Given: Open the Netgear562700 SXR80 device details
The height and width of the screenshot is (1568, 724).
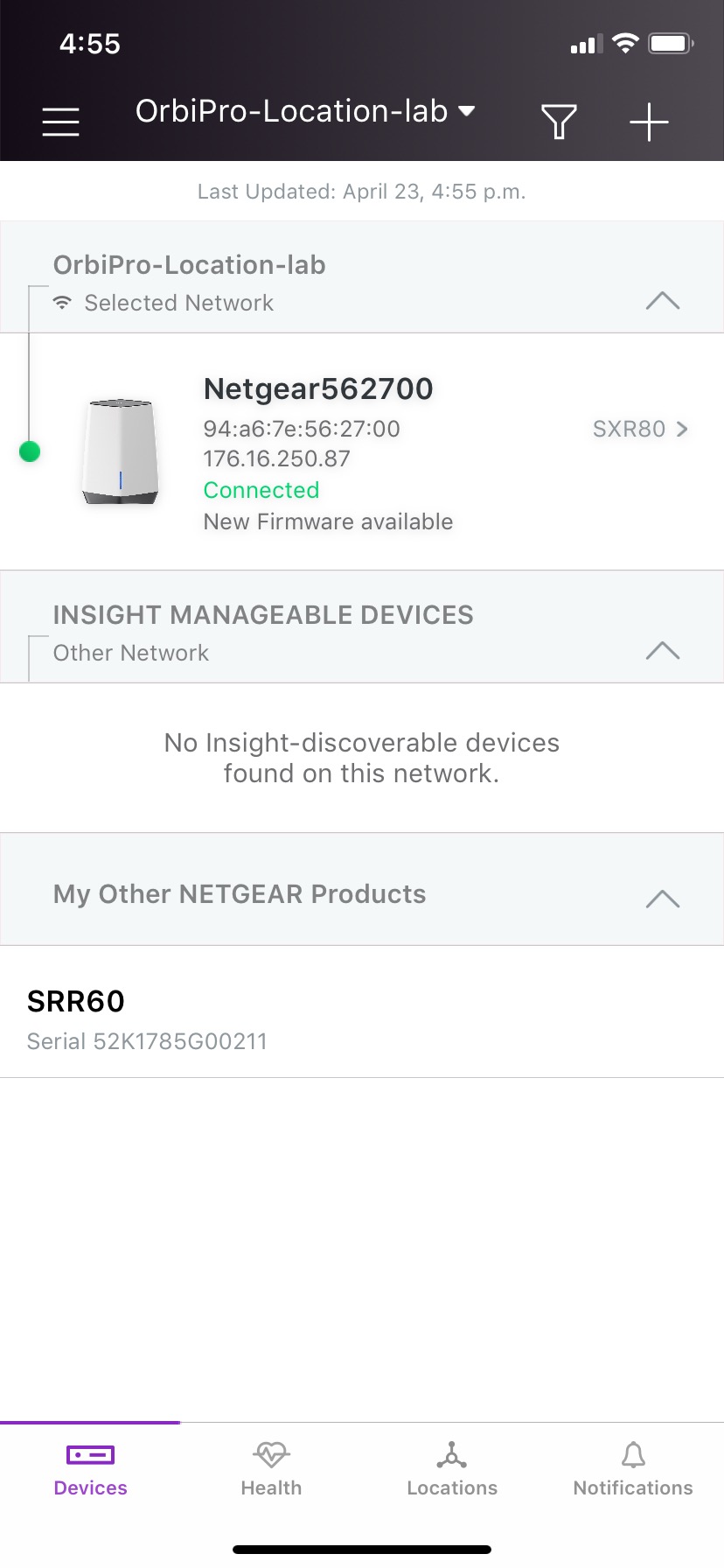Looking at the screenshot, I should 362,452.
